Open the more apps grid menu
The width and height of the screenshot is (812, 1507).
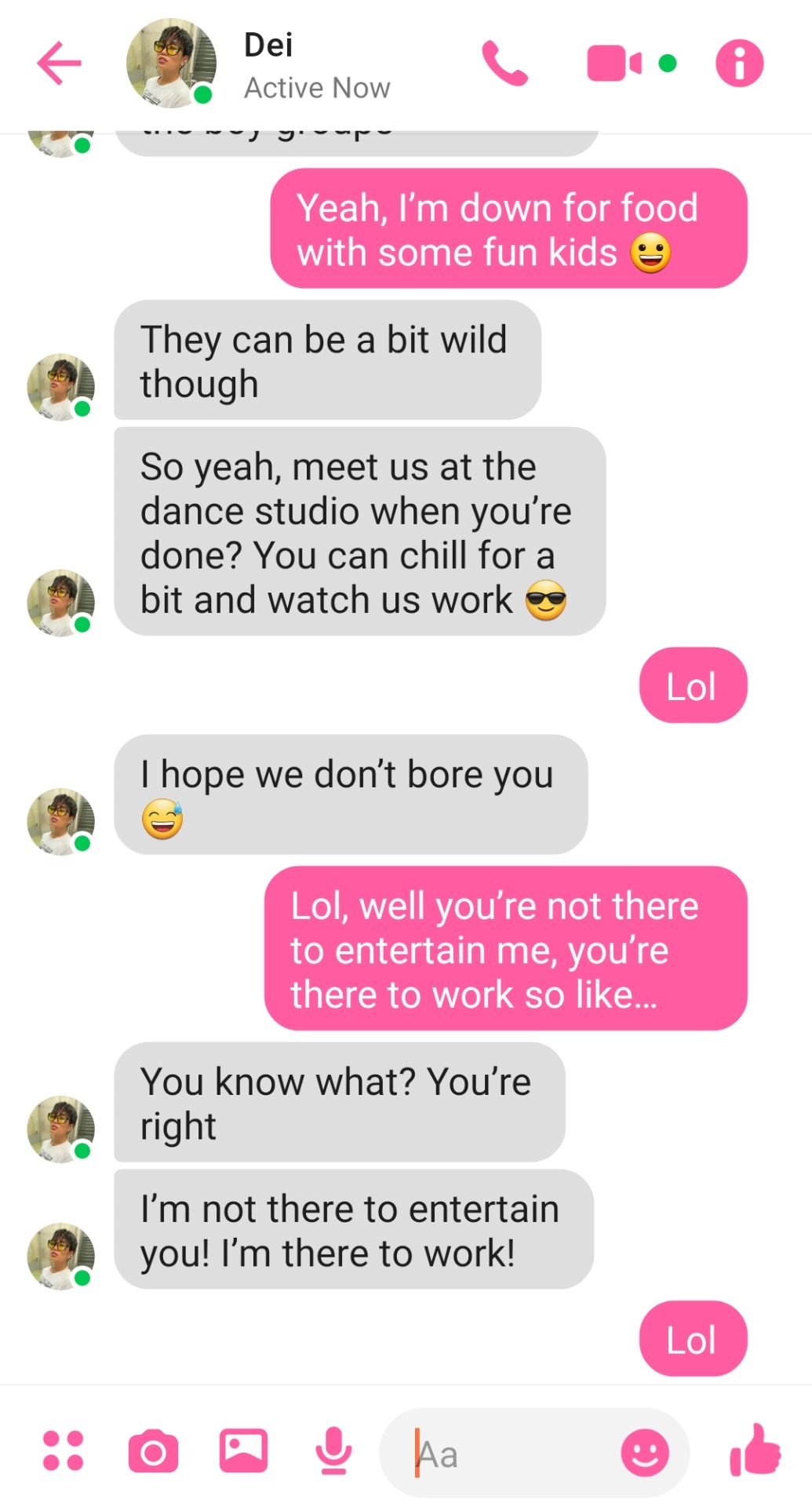coord(63,1450)
